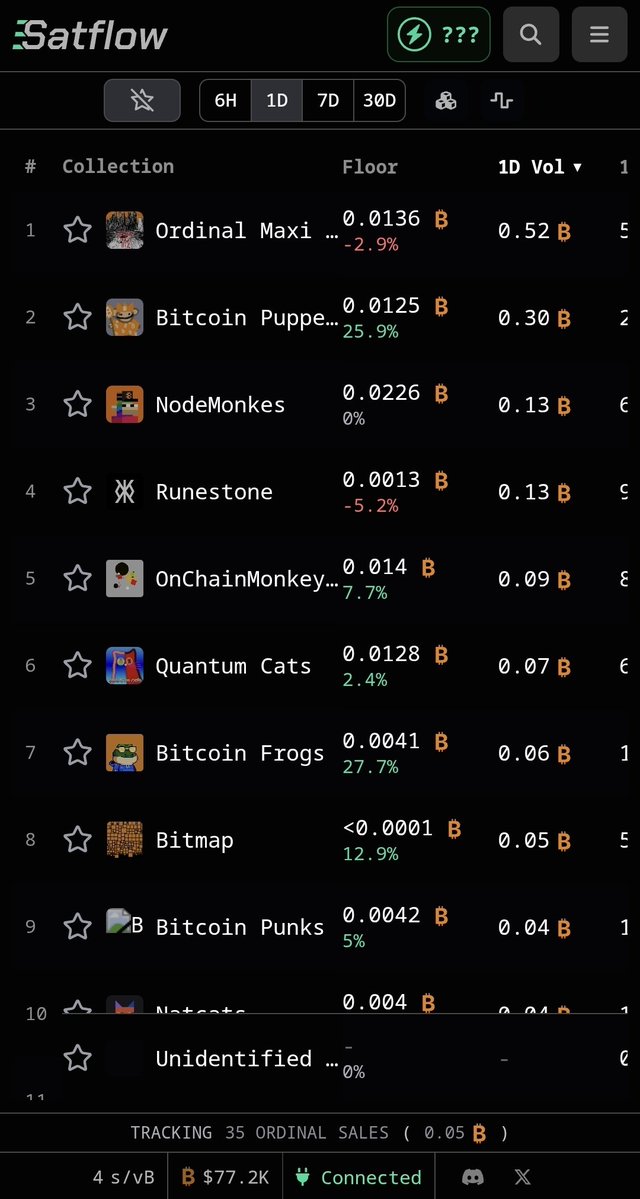
Task: Open the Bitcoin Puppets collection row
Action: click(x=246, y=318)
